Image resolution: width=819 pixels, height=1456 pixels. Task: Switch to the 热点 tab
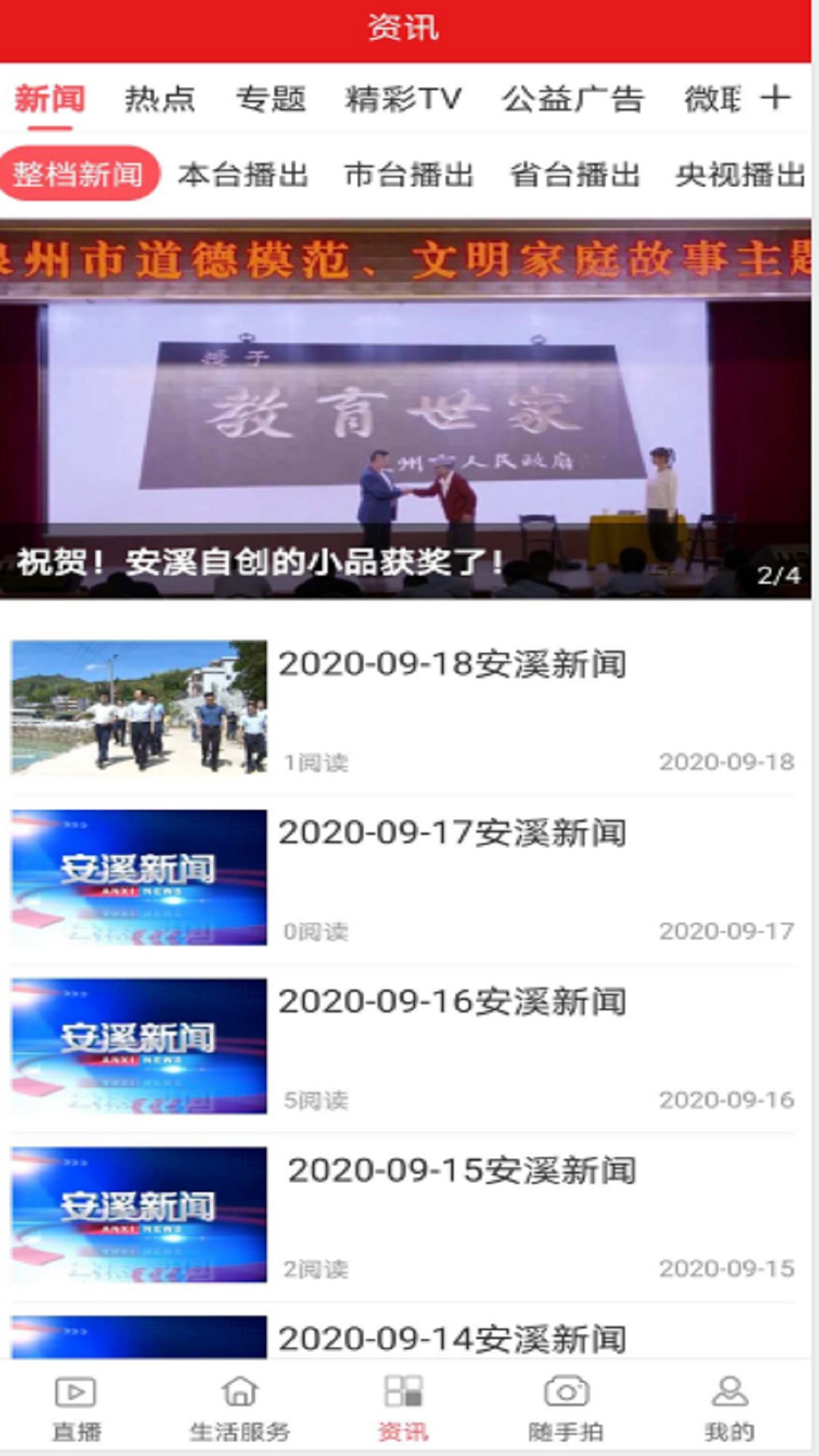(160, 99)
